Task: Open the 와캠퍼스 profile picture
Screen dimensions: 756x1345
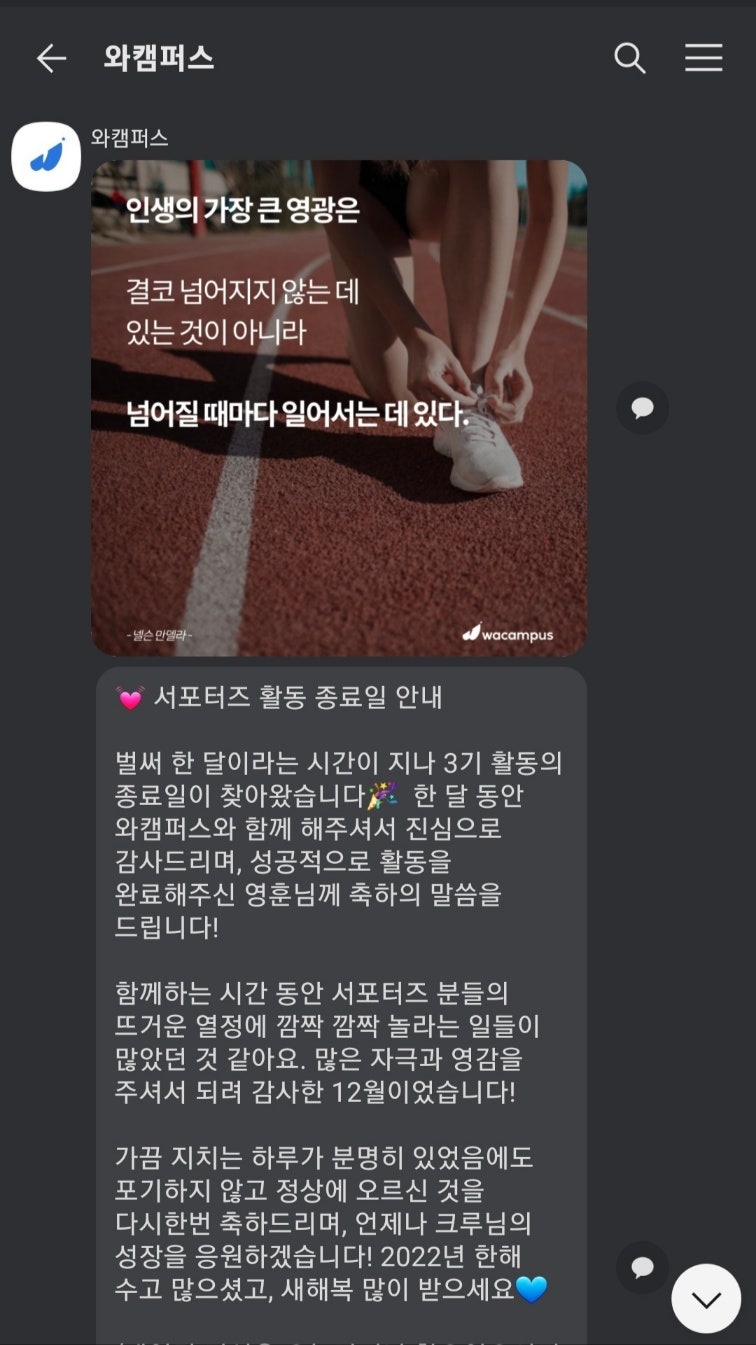Action: (46, 157)
